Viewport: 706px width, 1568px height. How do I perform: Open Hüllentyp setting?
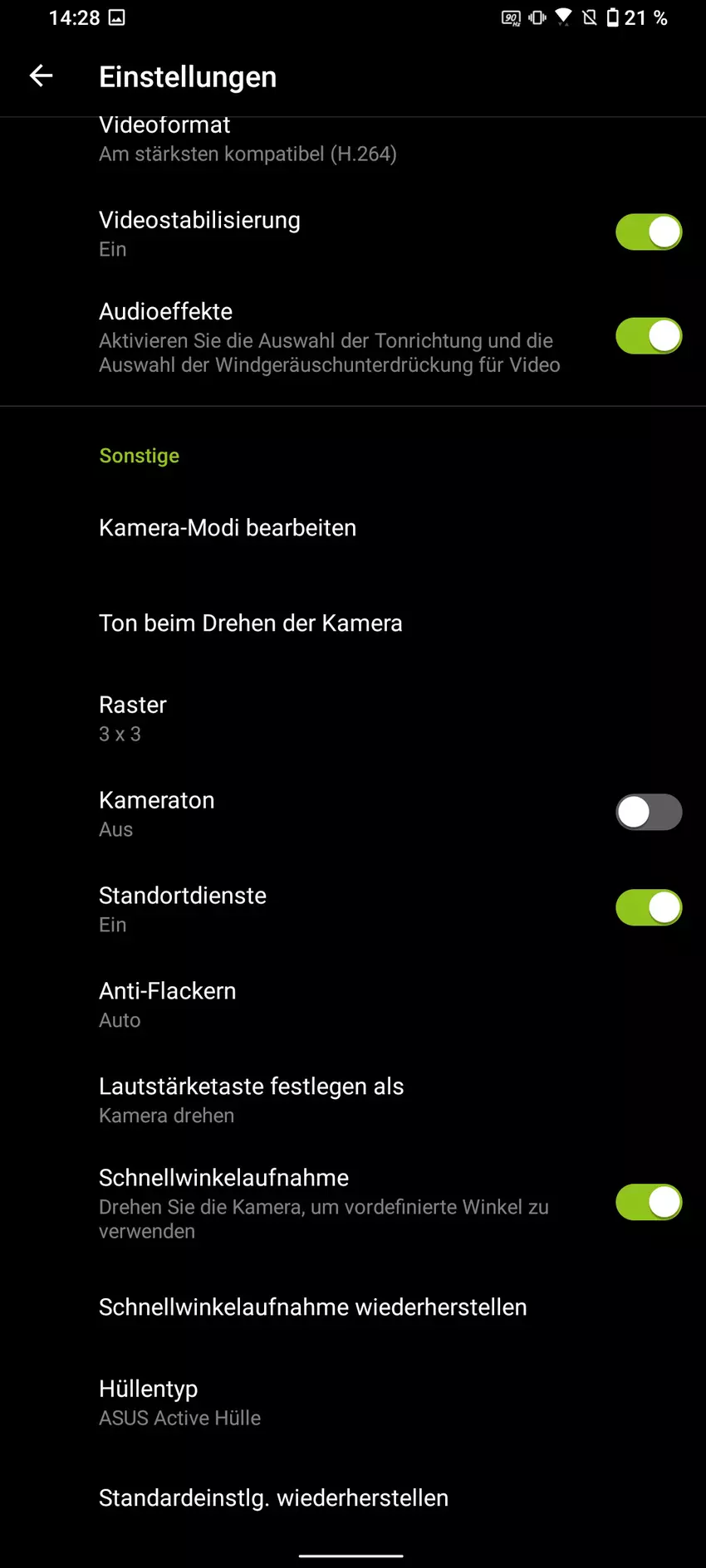coord(179,1403)
